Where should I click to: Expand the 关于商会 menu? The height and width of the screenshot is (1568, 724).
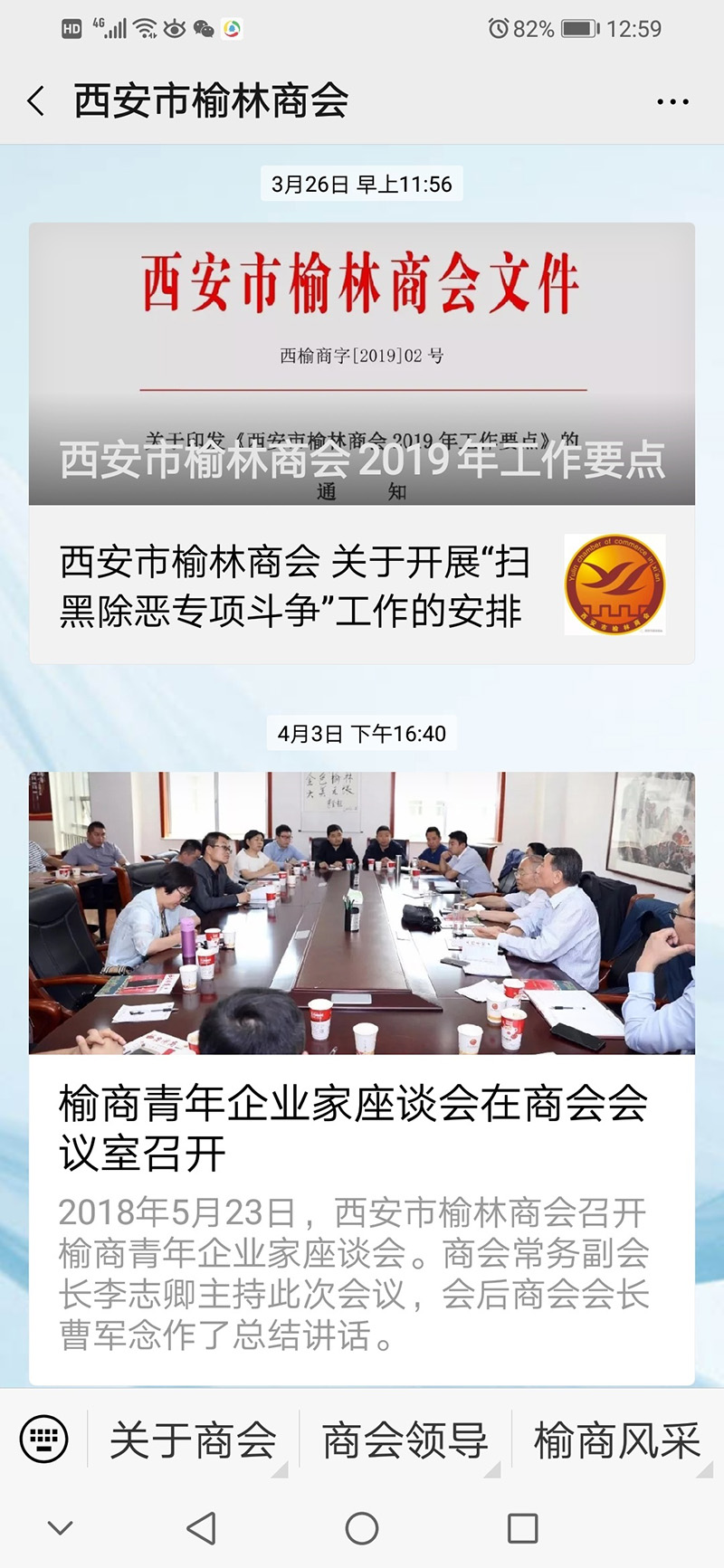click(193, 1440)
